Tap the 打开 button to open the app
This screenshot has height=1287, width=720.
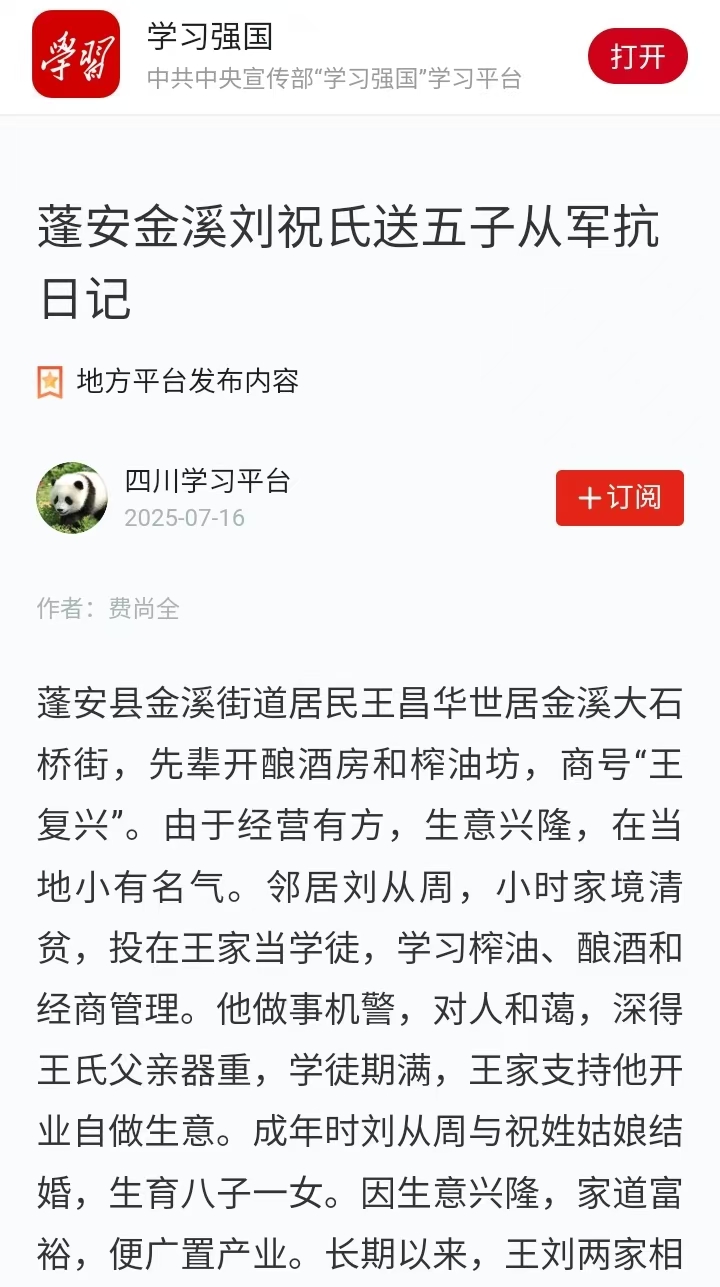637,56
